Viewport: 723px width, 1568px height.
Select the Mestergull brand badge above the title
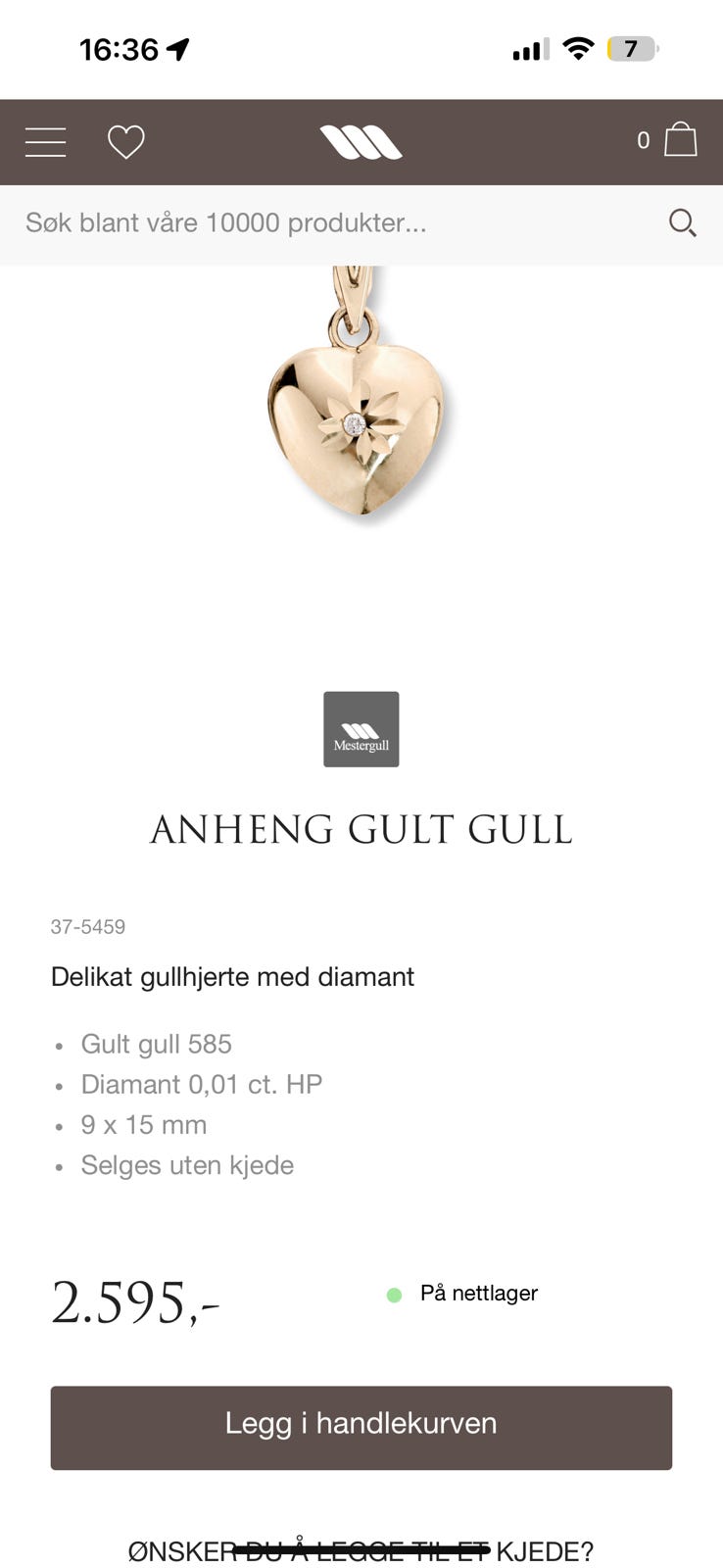coord(361,728)
